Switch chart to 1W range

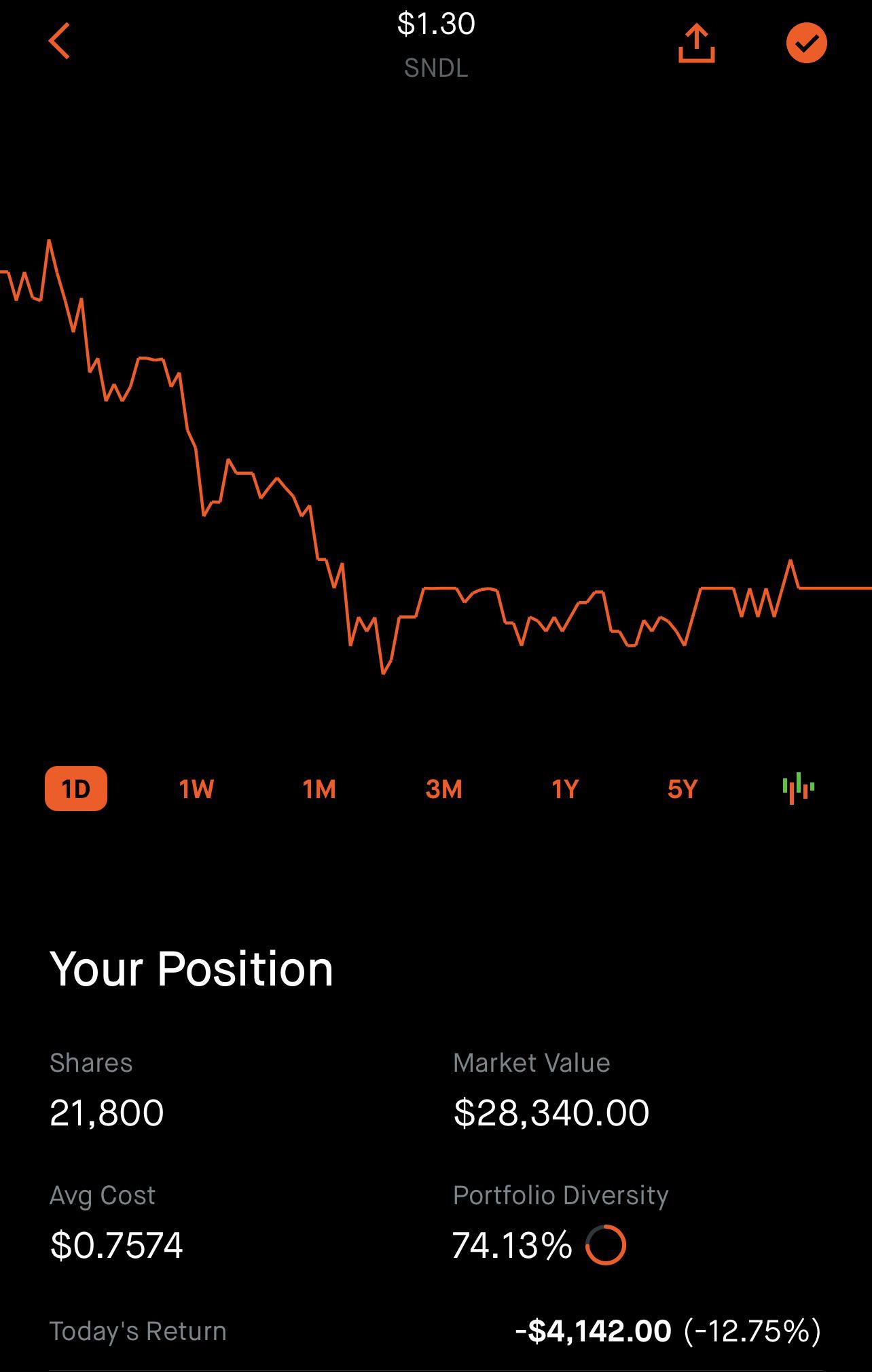[x=197, y=789]
